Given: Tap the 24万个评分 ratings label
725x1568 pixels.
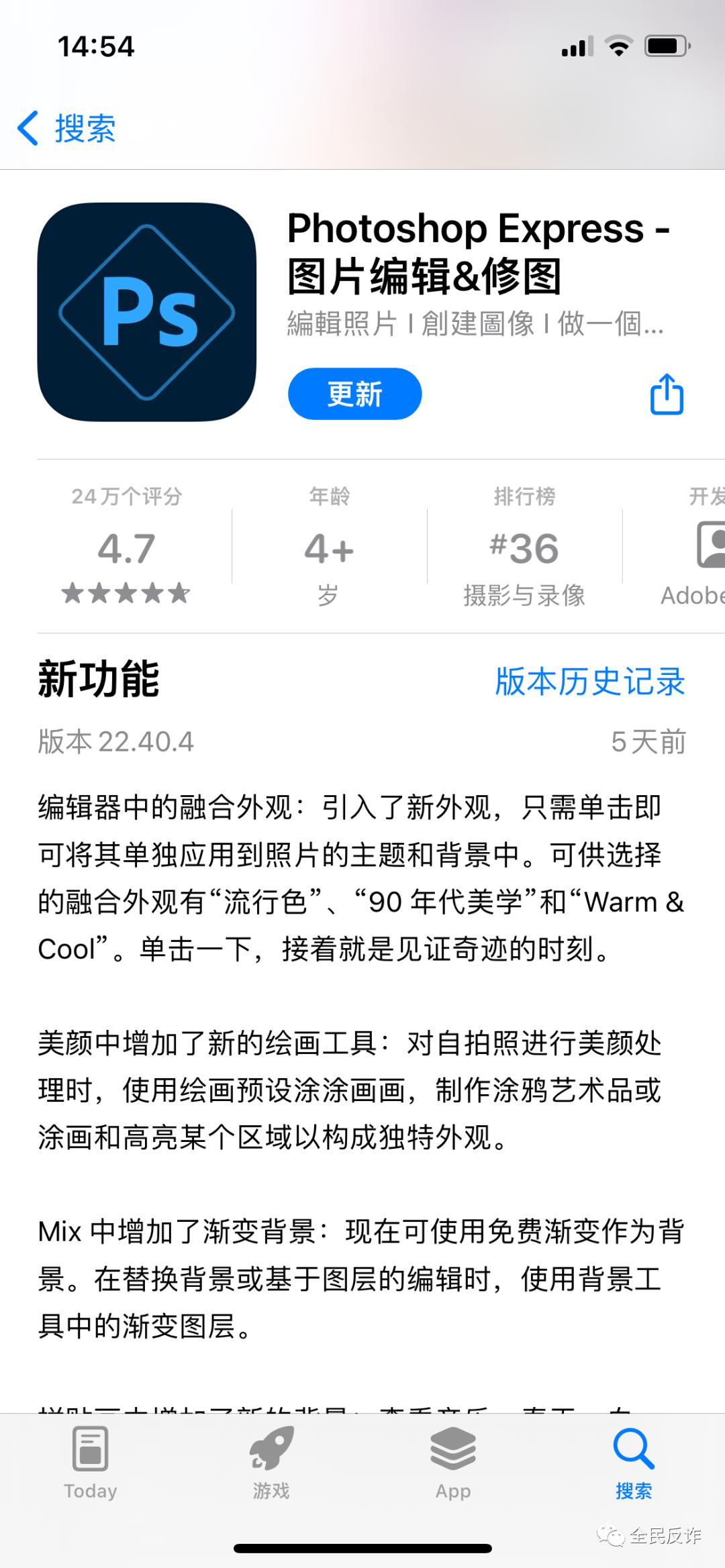Looking at the screenshot, I should tap(126, 496).
